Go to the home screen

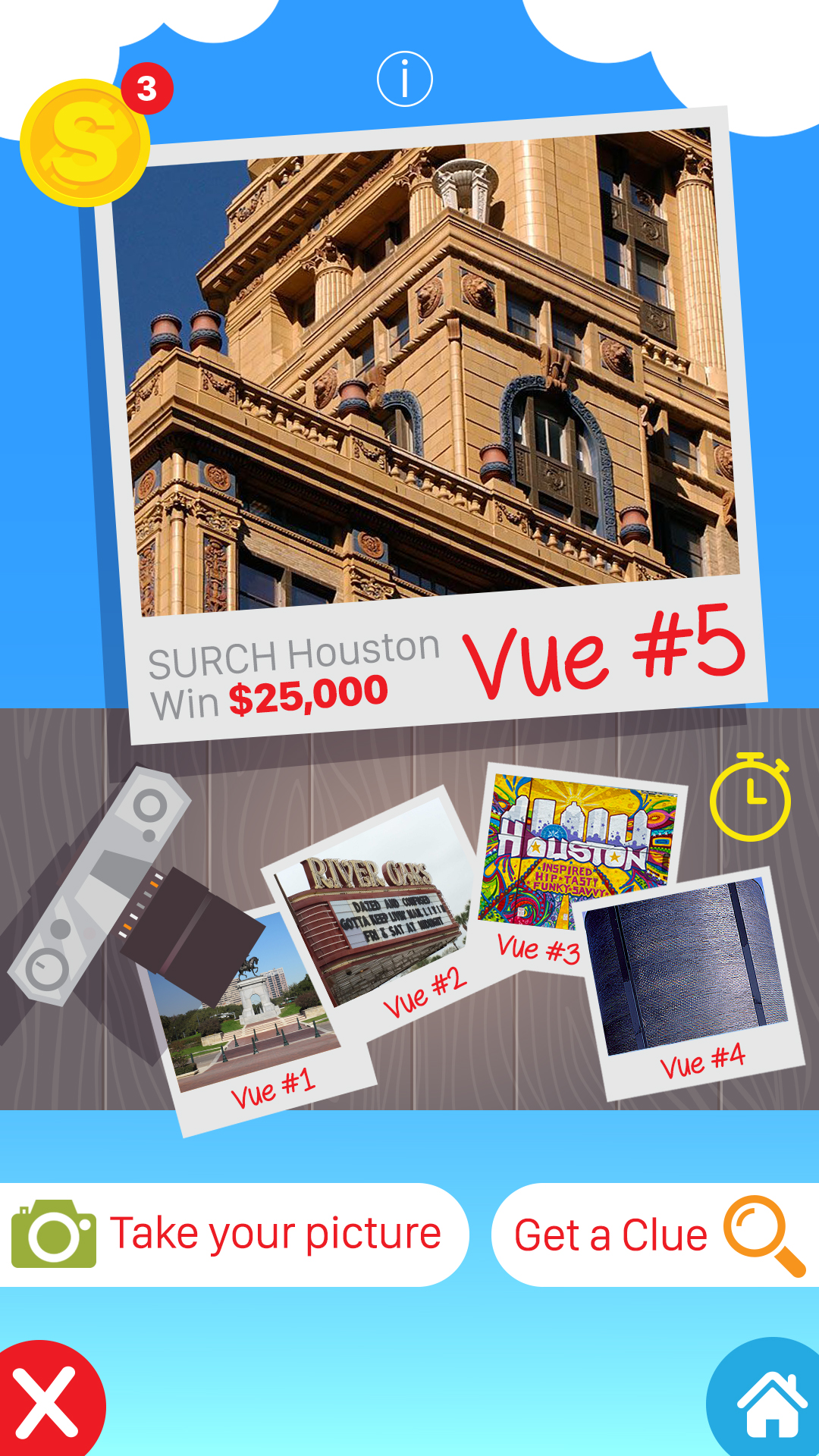(771, 1404)
